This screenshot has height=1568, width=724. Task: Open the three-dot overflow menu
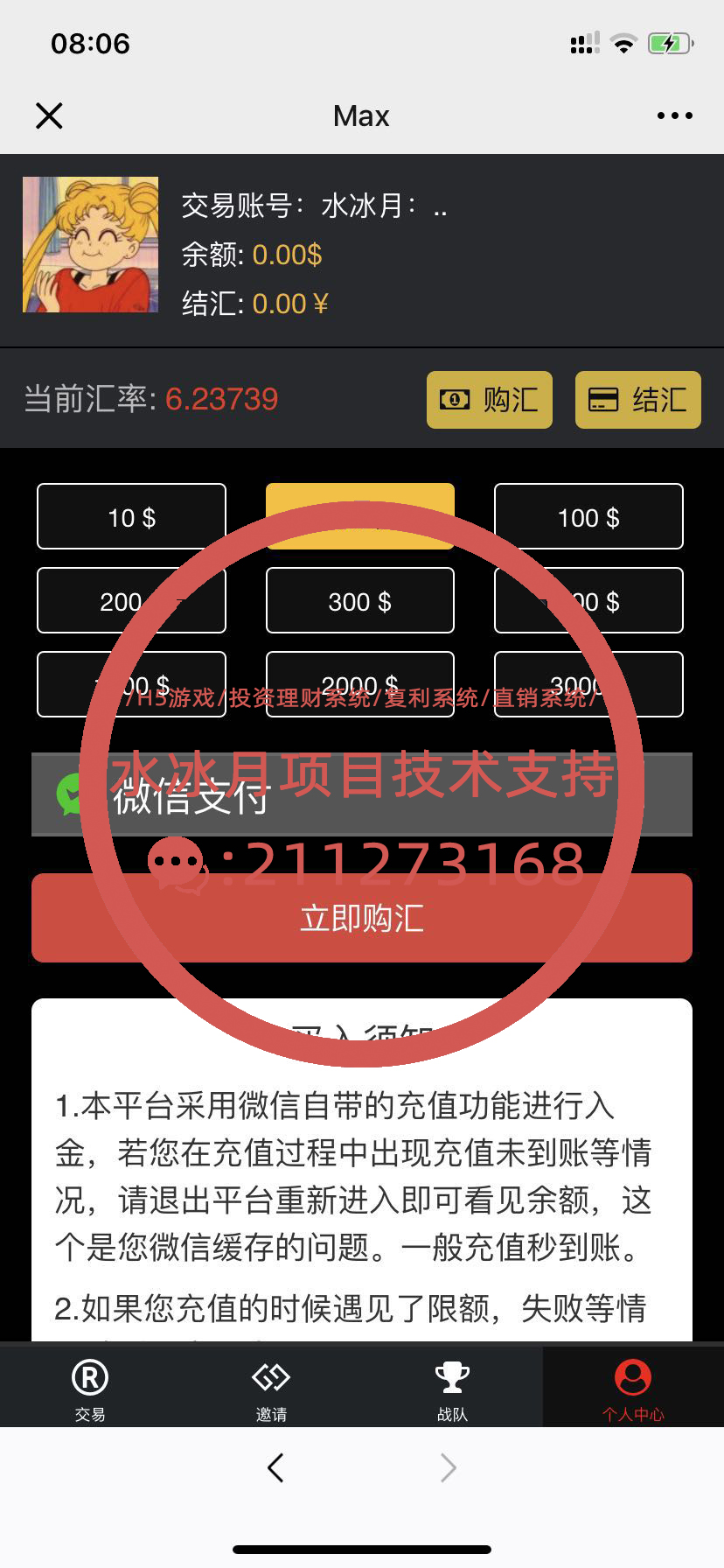[674, 115]
